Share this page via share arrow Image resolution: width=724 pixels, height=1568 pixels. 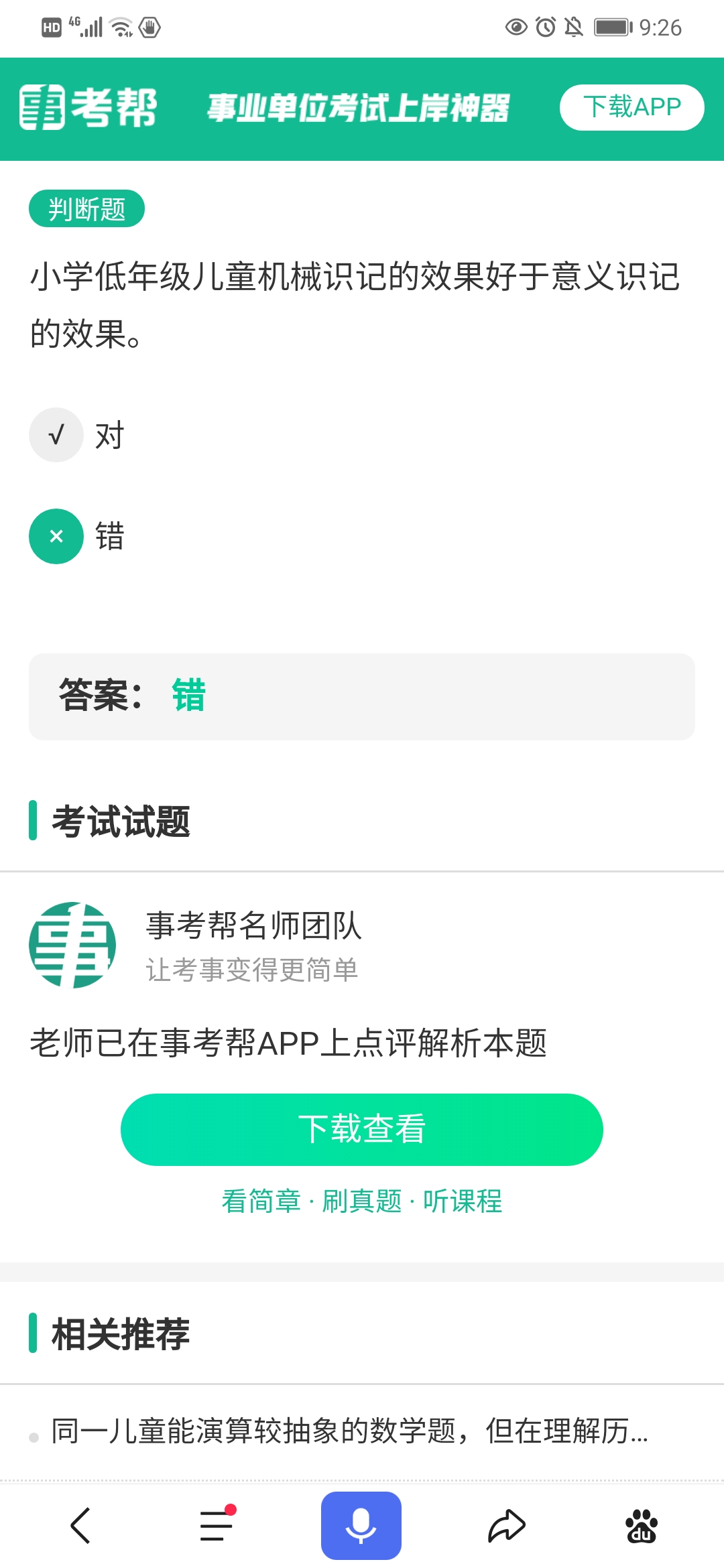(506, 1526)
